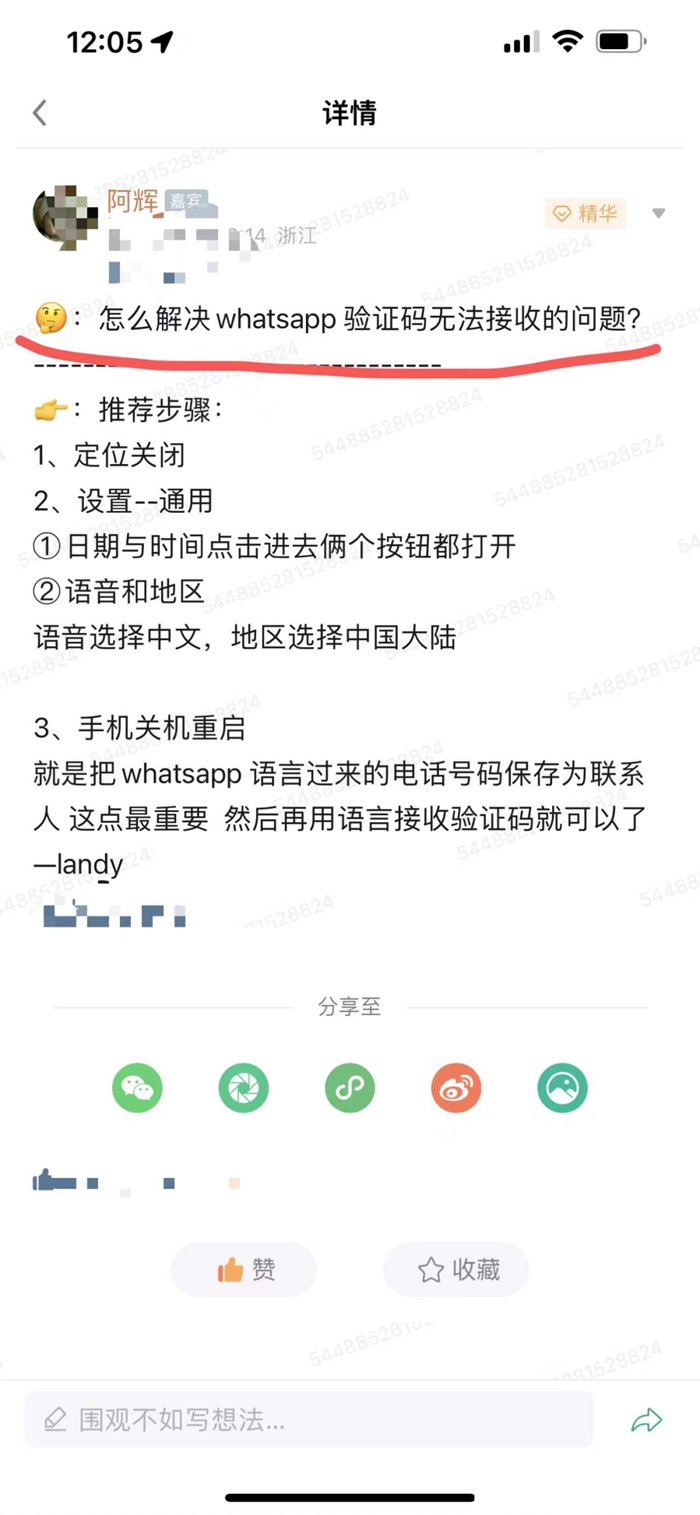Go back using the top-left arrow

click(x=40, y=113)
